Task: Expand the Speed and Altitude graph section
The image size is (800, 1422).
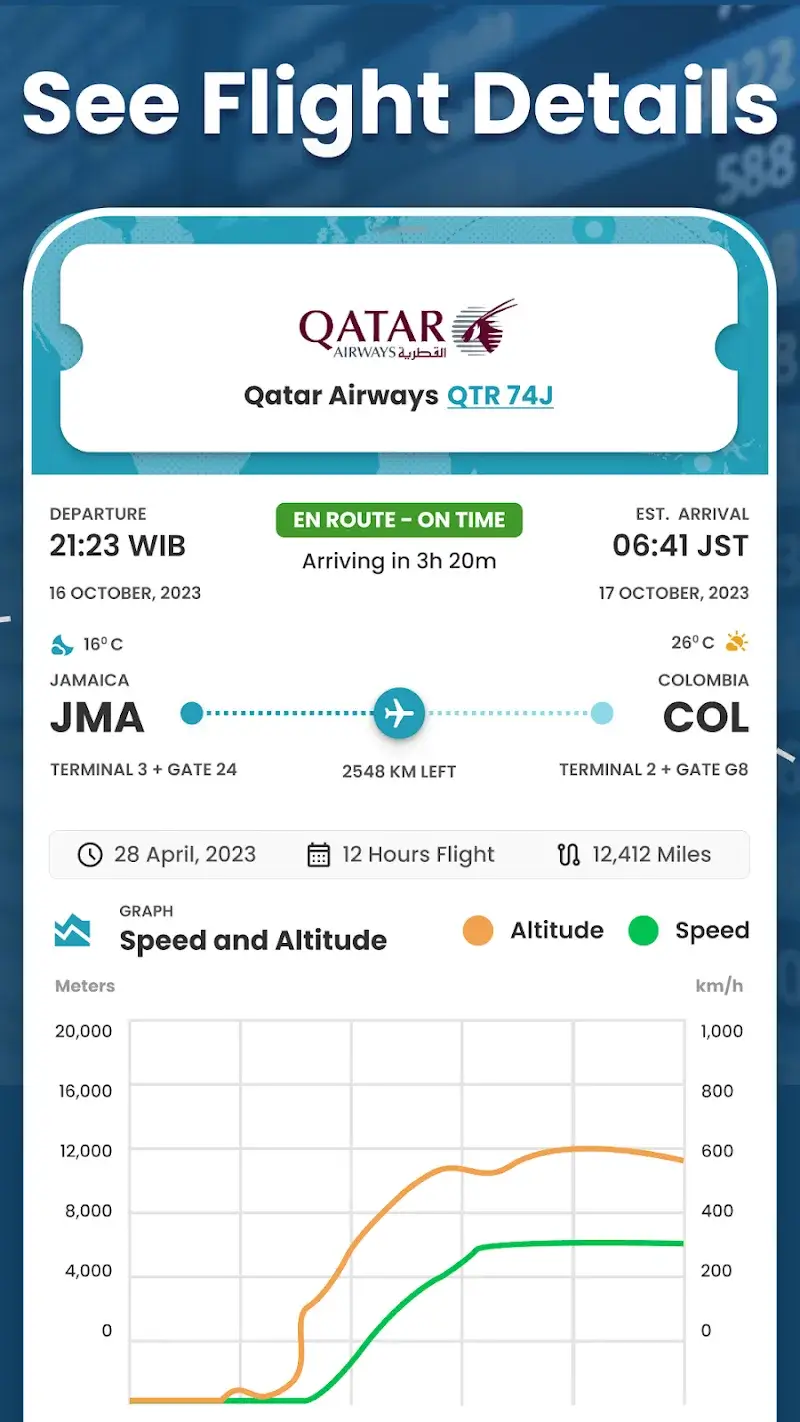Action: point(252,940)
